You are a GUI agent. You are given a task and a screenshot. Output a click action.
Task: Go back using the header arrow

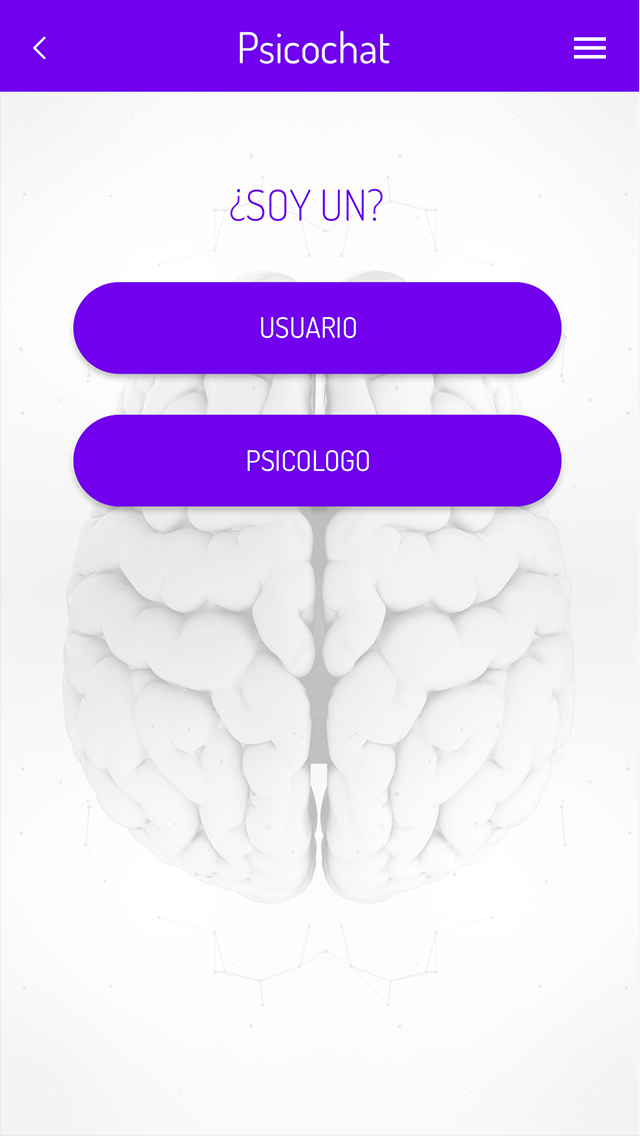pos(40,48)
